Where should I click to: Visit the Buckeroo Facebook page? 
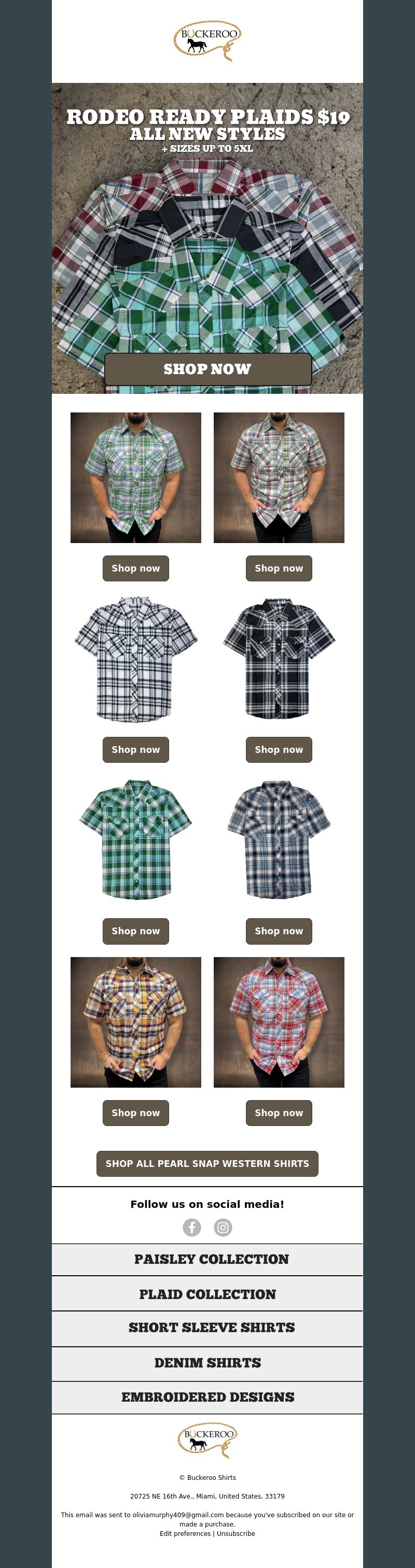(192, 1227)
